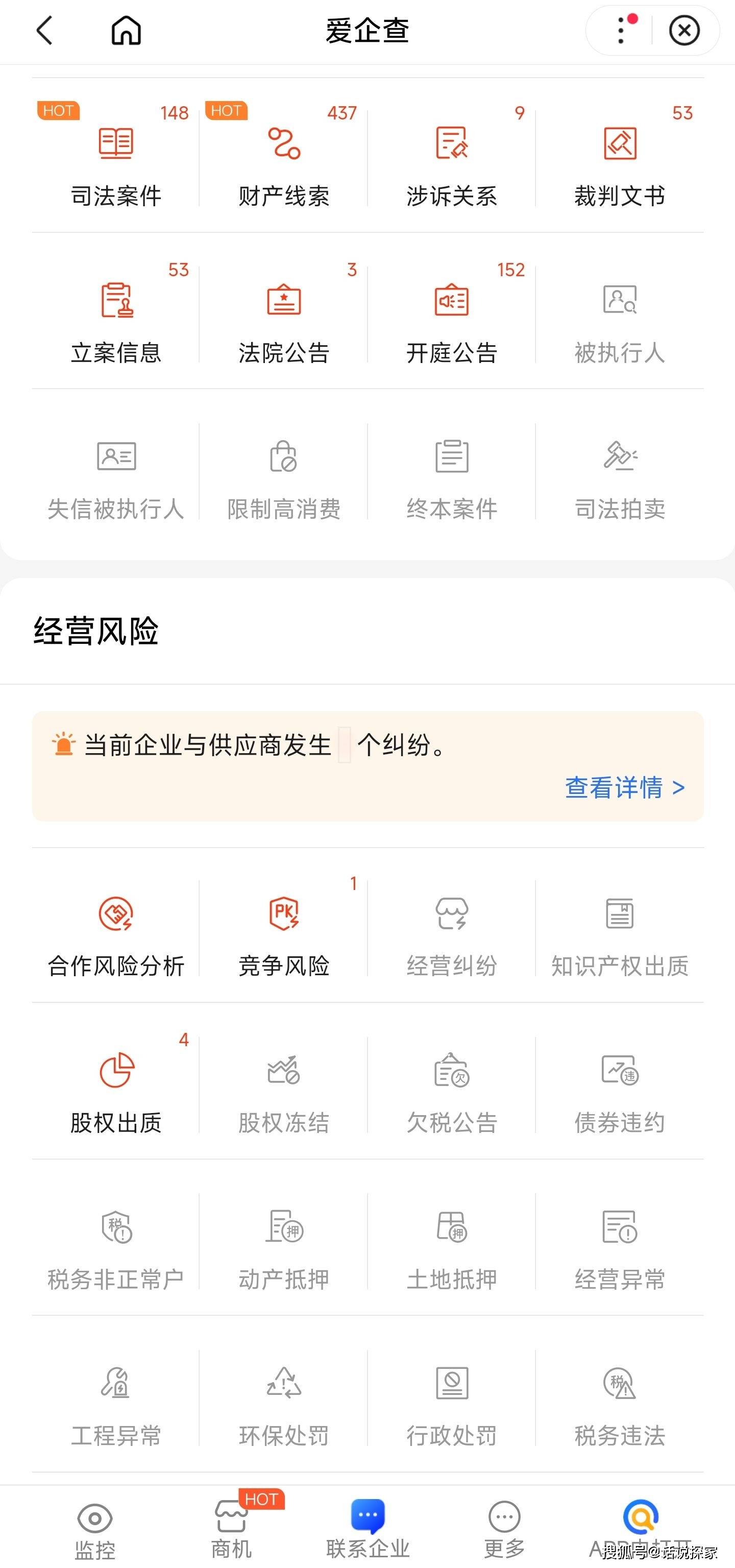View 涉诉关系 entries
This screenshot has height=1568, width=735.
pos(452,156)
